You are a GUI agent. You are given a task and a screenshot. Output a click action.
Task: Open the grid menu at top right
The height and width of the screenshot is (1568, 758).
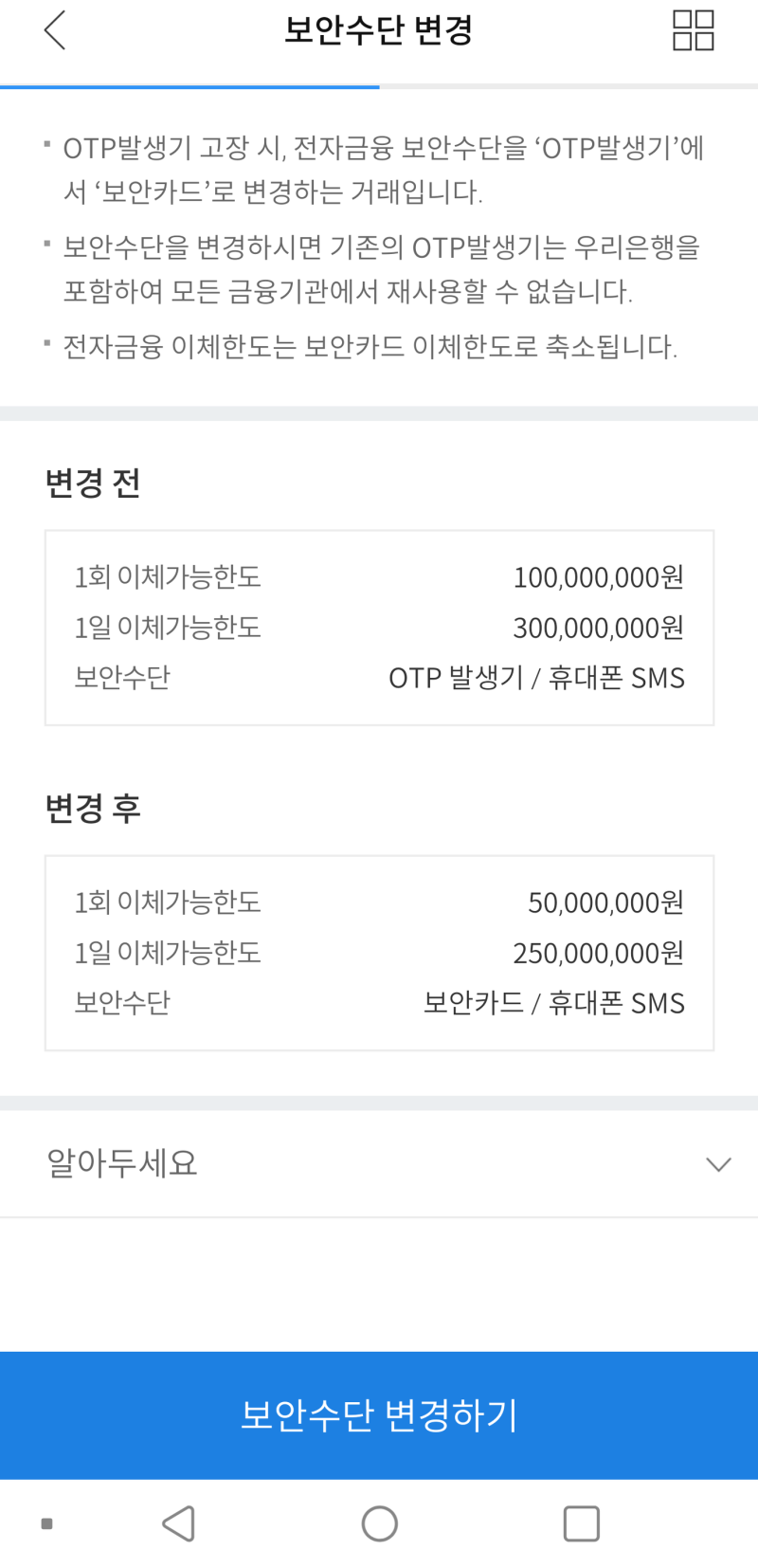pos(695,30)
